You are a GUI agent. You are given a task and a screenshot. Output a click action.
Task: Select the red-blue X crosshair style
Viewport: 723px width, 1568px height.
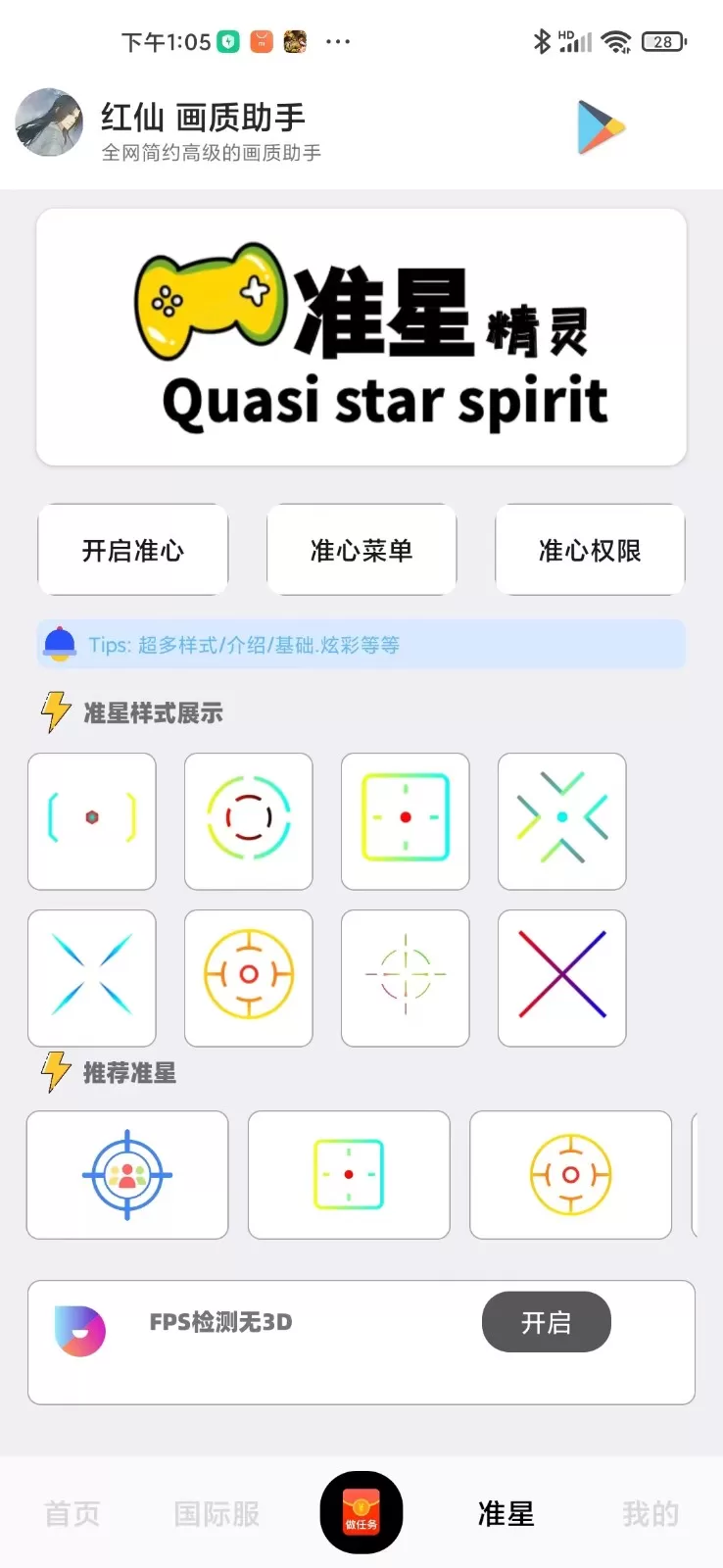(x=561, y=978)
